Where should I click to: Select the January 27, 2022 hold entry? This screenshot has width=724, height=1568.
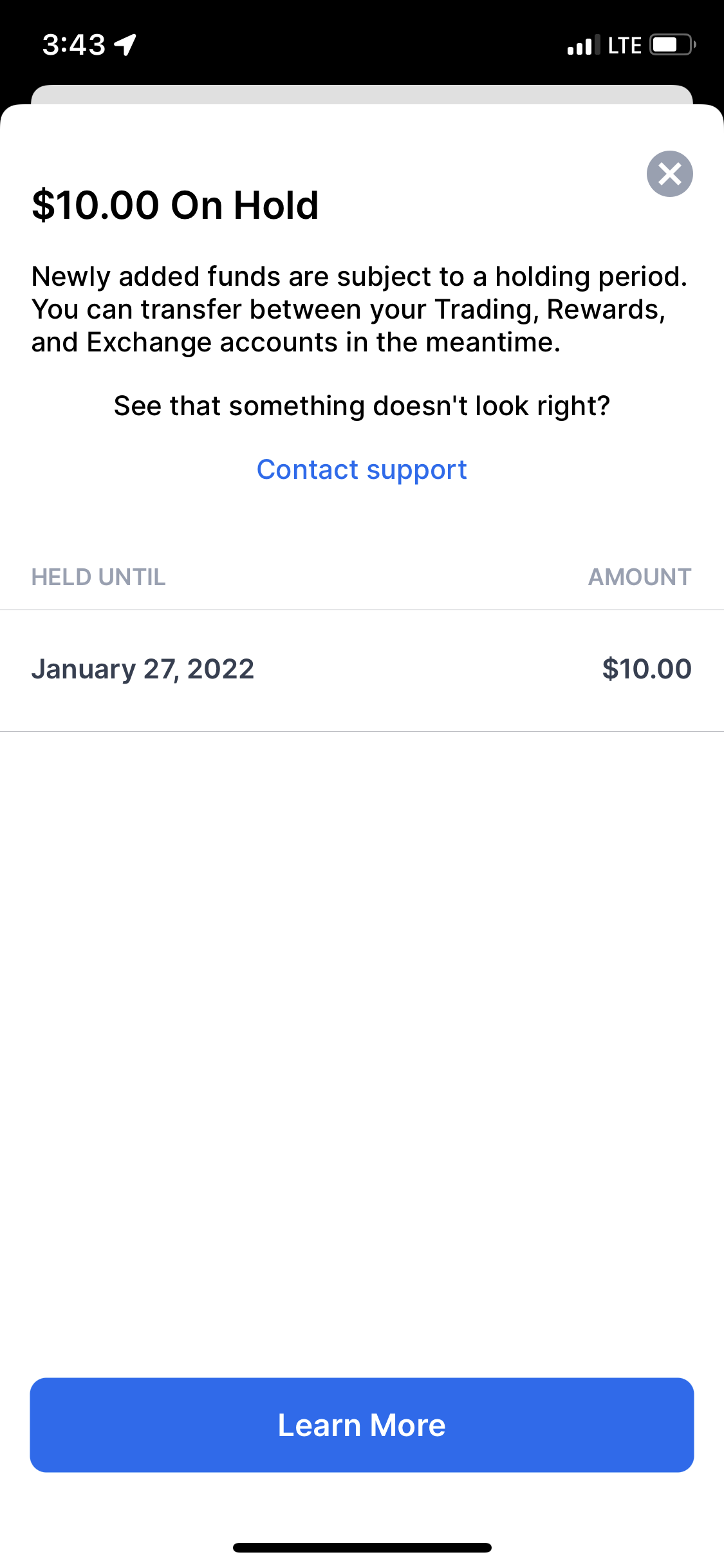(x=143, y=669)
